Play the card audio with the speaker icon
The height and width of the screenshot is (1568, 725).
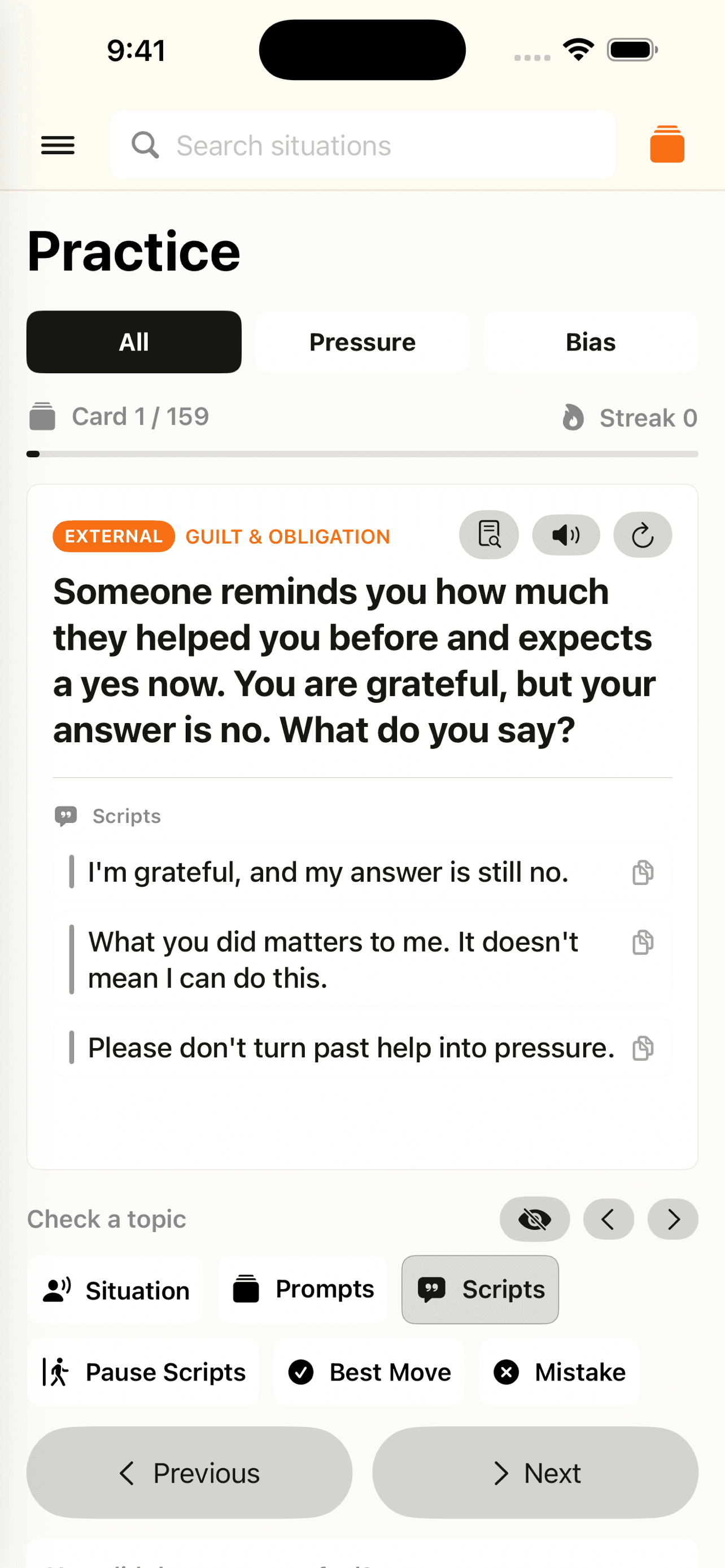pos(566,535)
